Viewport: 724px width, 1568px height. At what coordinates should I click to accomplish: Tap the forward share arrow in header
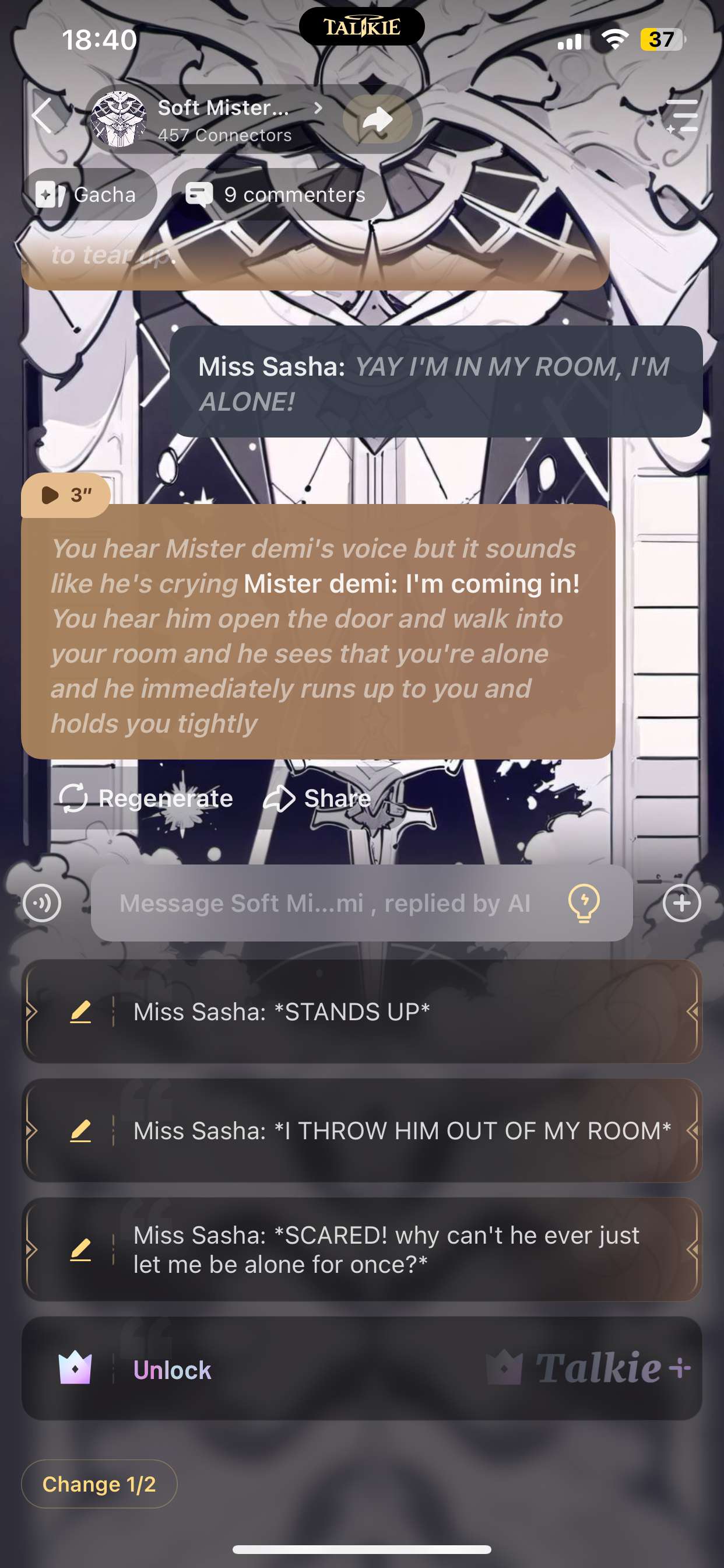(377, 120)
